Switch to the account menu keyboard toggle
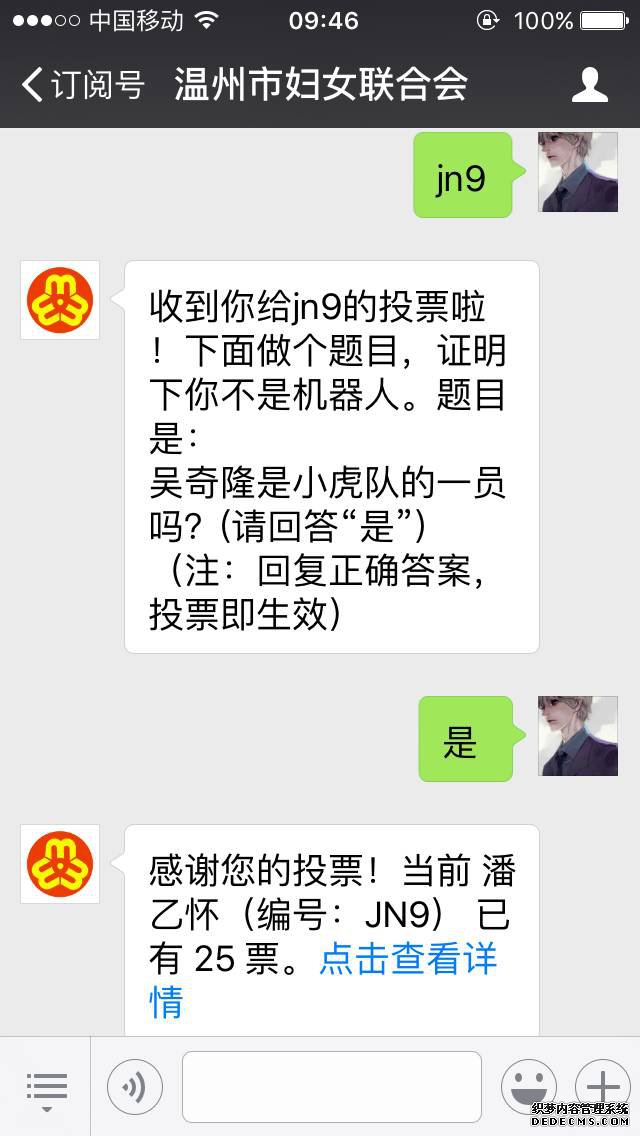The height and width of the screenshot is (1136, 640). click(46, 1087)
